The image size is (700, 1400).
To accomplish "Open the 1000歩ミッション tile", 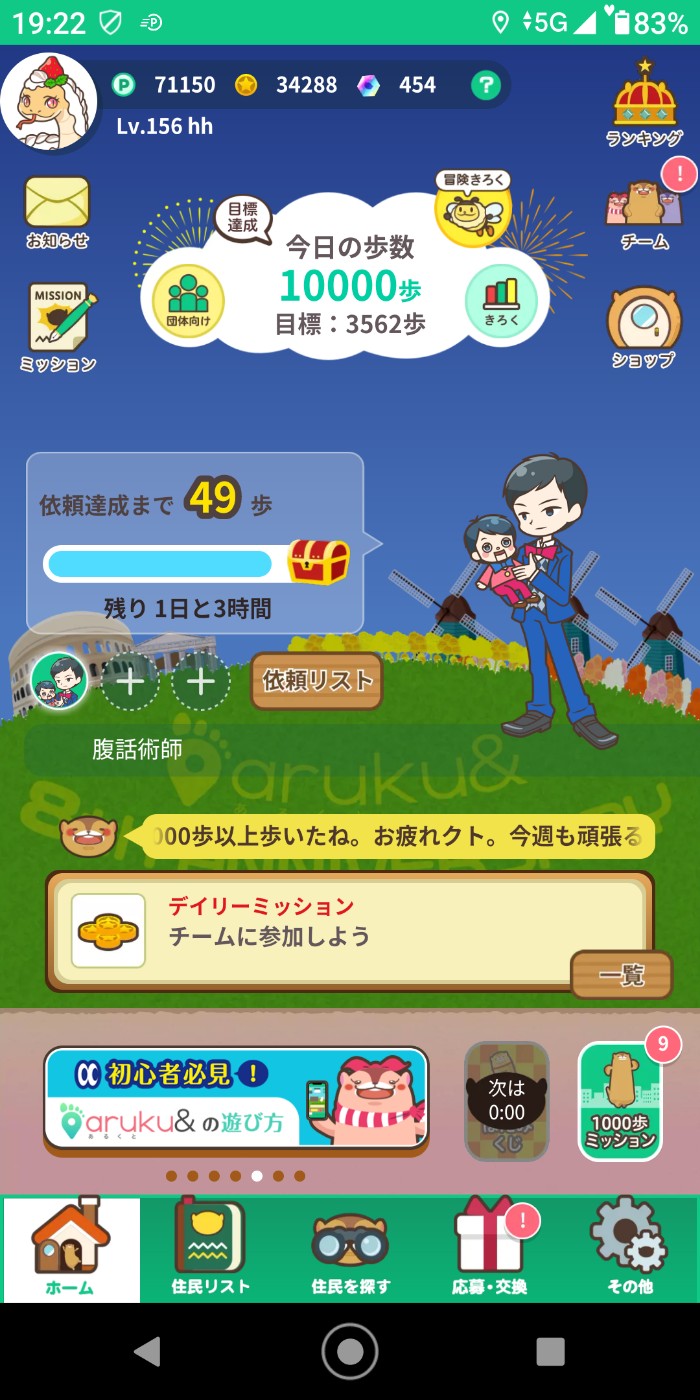I will pos(620,1100).
